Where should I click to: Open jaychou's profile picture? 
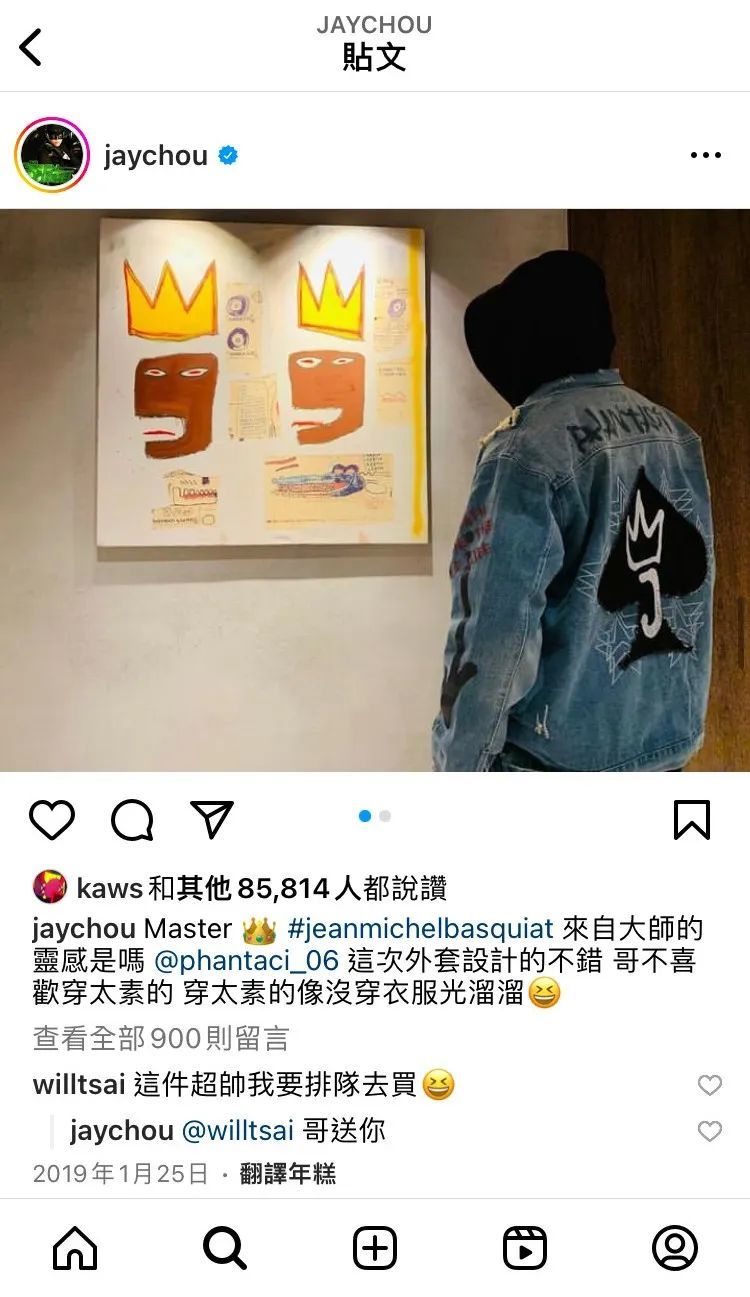click(52, 155)
